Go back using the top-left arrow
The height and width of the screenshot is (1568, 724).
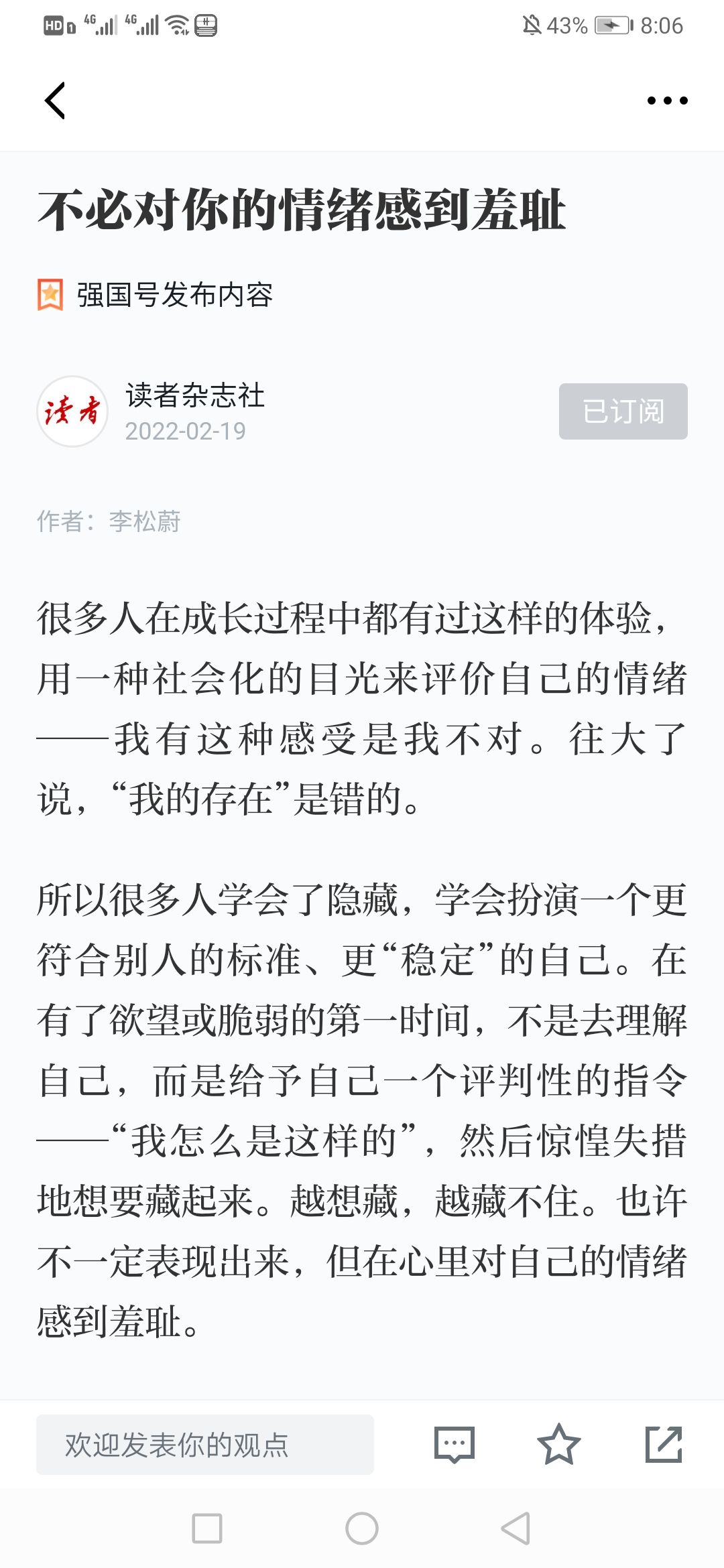[55, 101]
